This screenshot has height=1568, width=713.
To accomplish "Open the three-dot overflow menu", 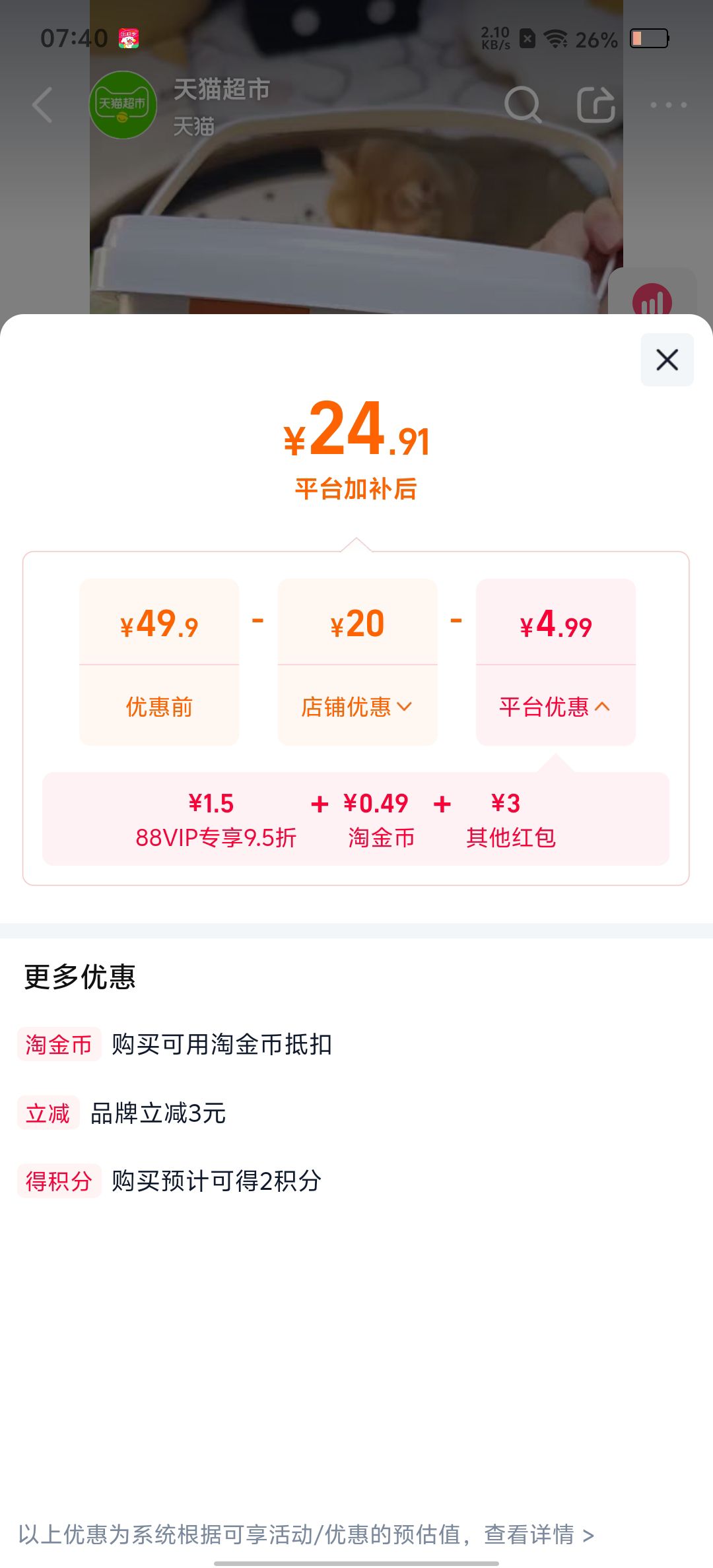I will click(668, 105).
